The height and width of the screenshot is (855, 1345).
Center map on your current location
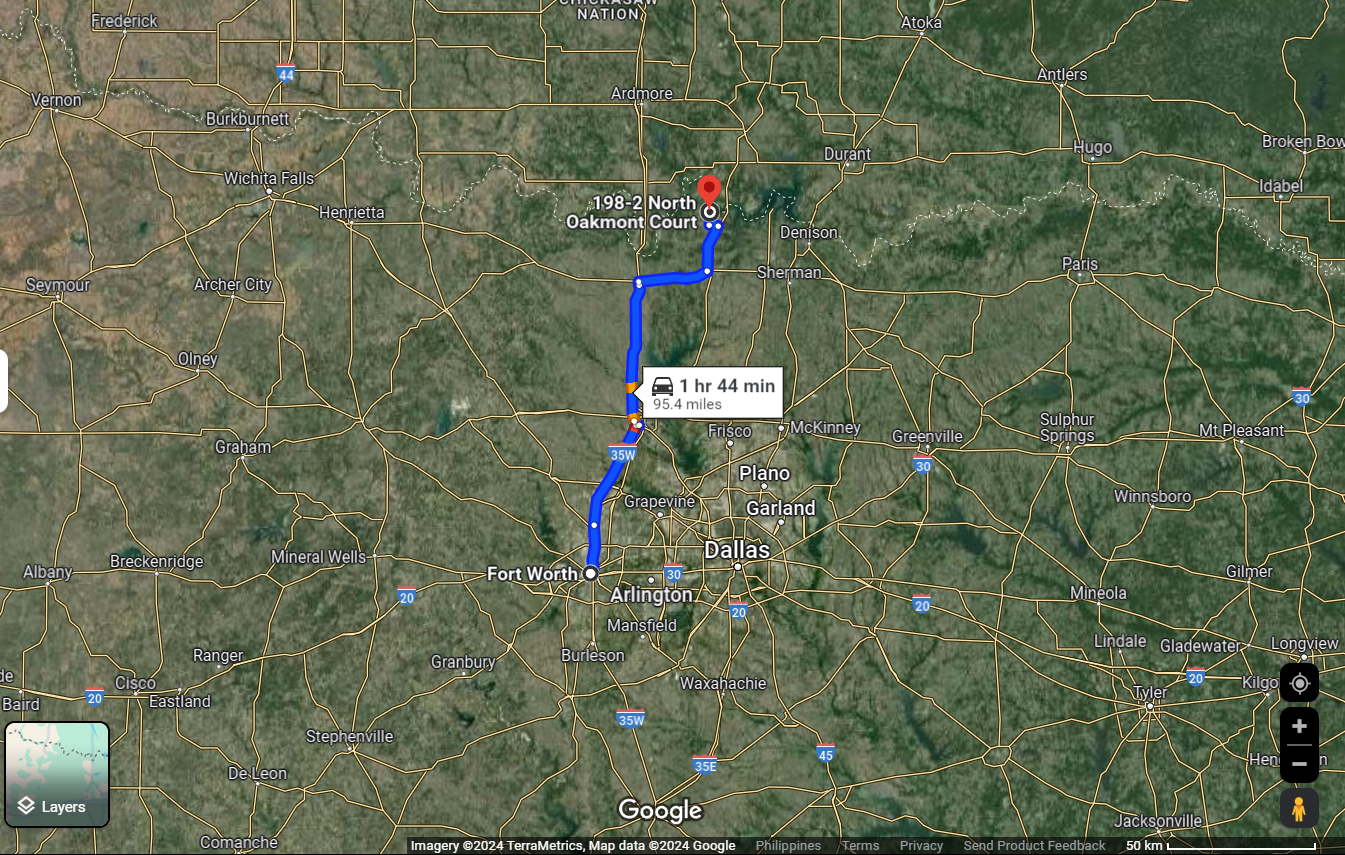point(1299,684)
